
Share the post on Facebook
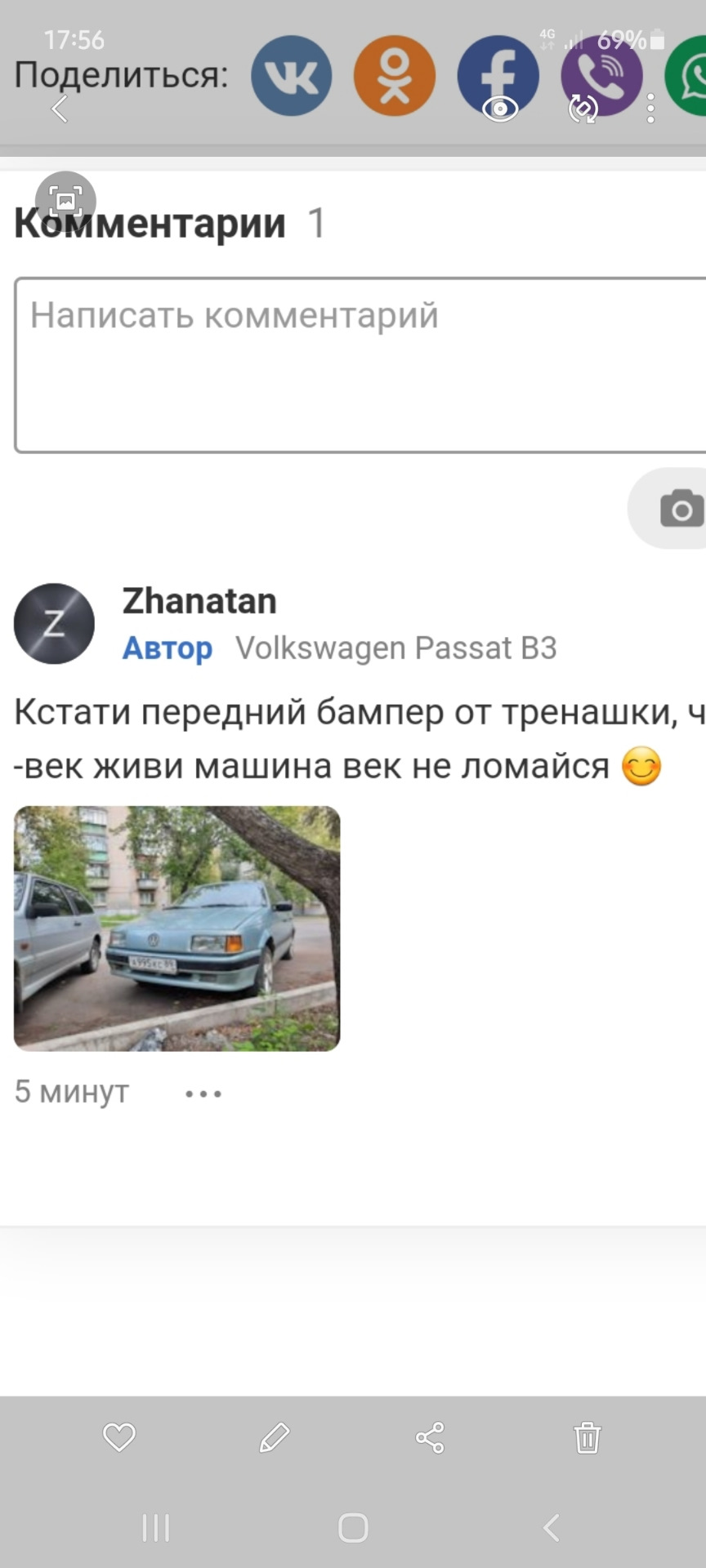point(498,74)
